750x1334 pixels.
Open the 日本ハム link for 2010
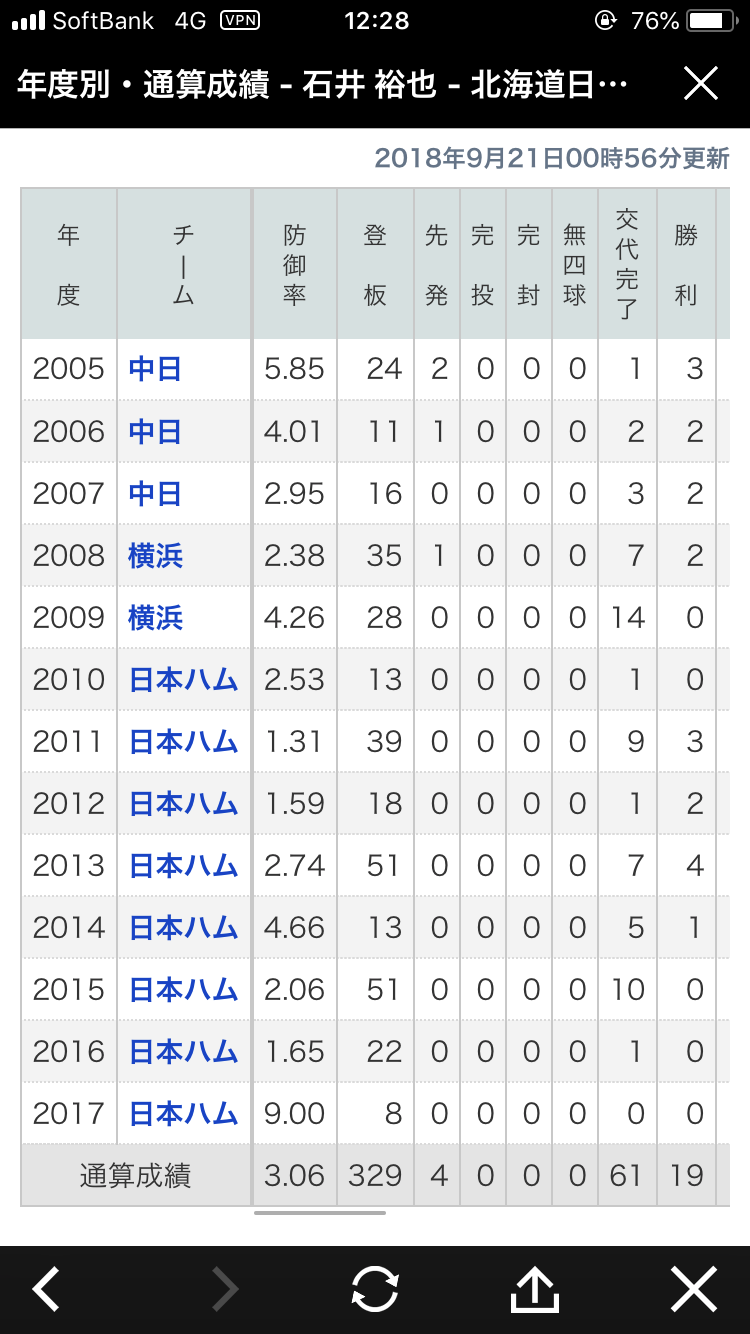(184, 679)
